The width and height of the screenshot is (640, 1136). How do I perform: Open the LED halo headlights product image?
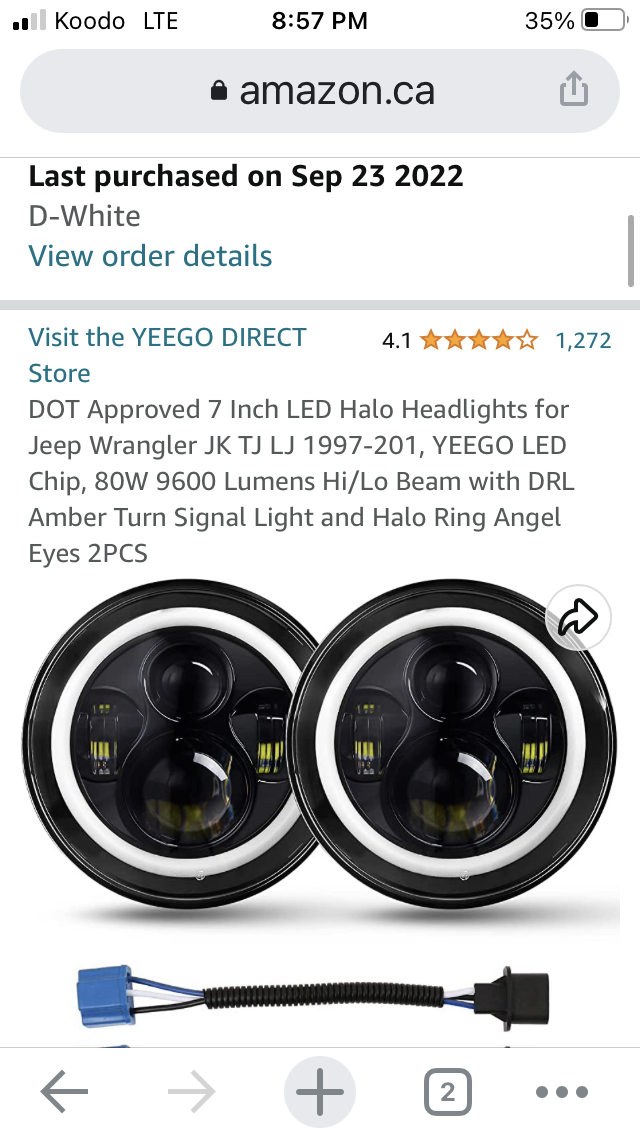pos(320,760)
